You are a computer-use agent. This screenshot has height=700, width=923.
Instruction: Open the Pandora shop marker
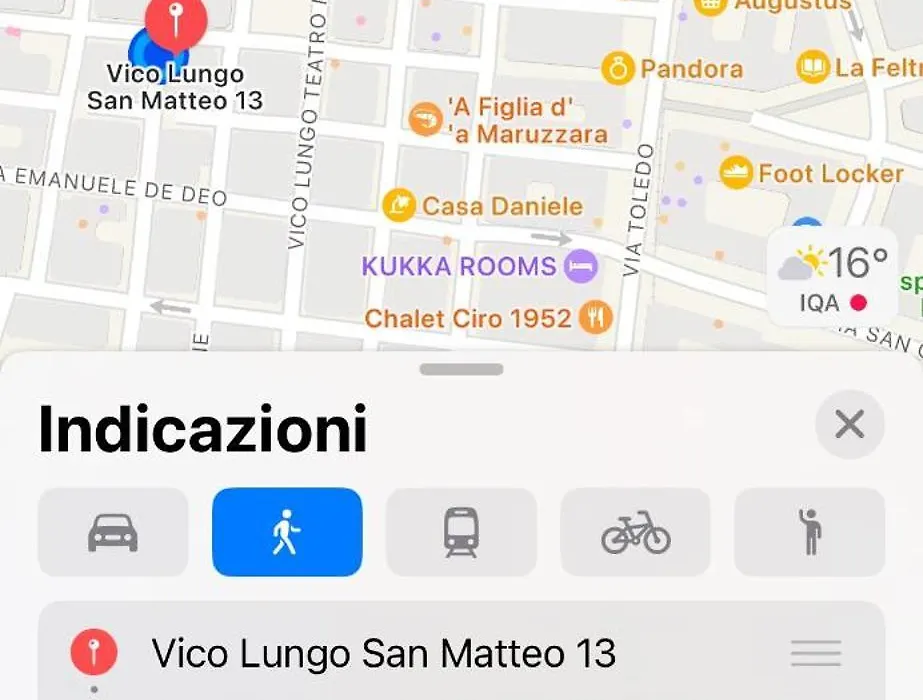(618, 69)
